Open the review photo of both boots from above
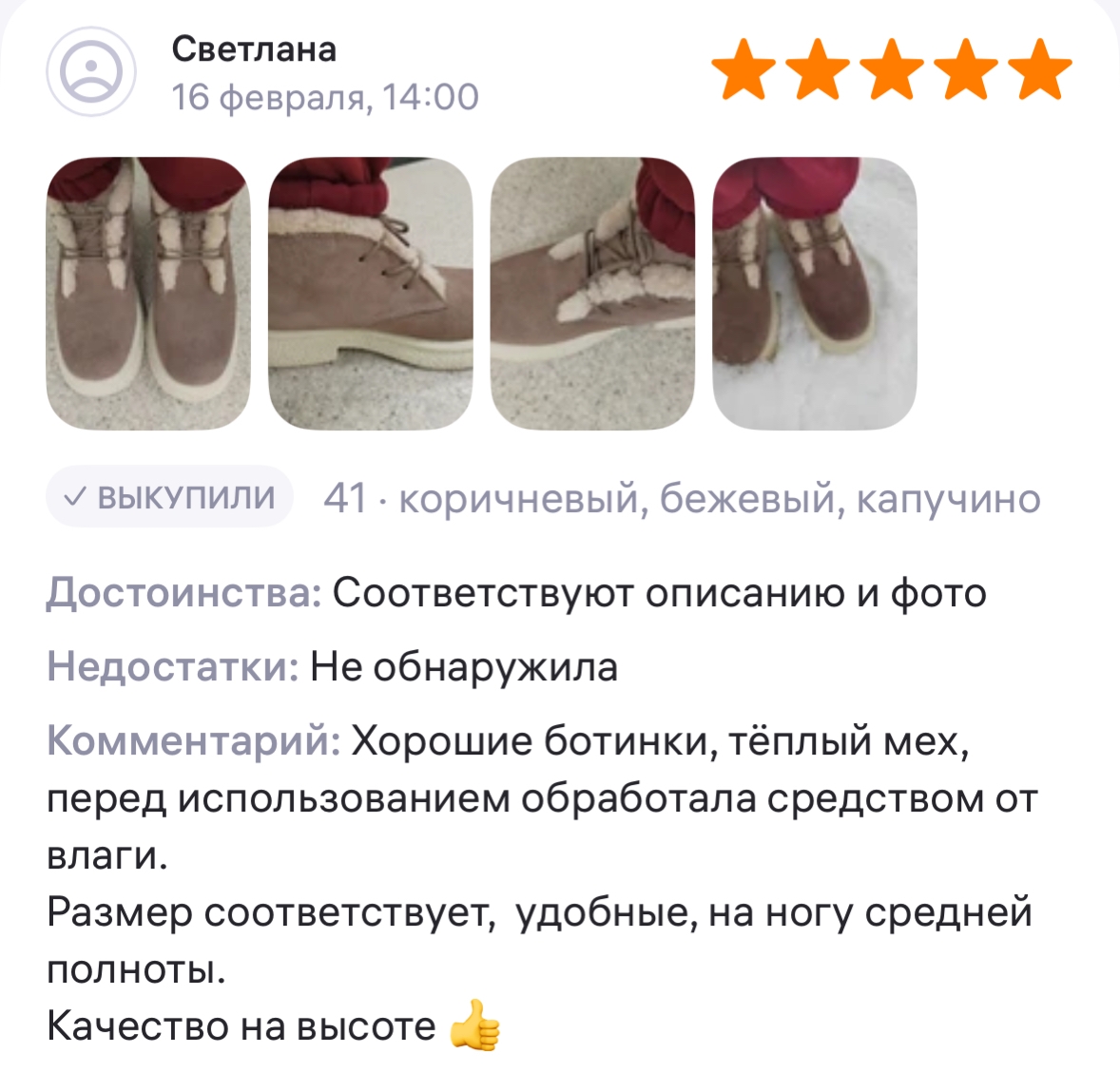This screenshot has height=1072, width=1120. click(x=148, y=294)
